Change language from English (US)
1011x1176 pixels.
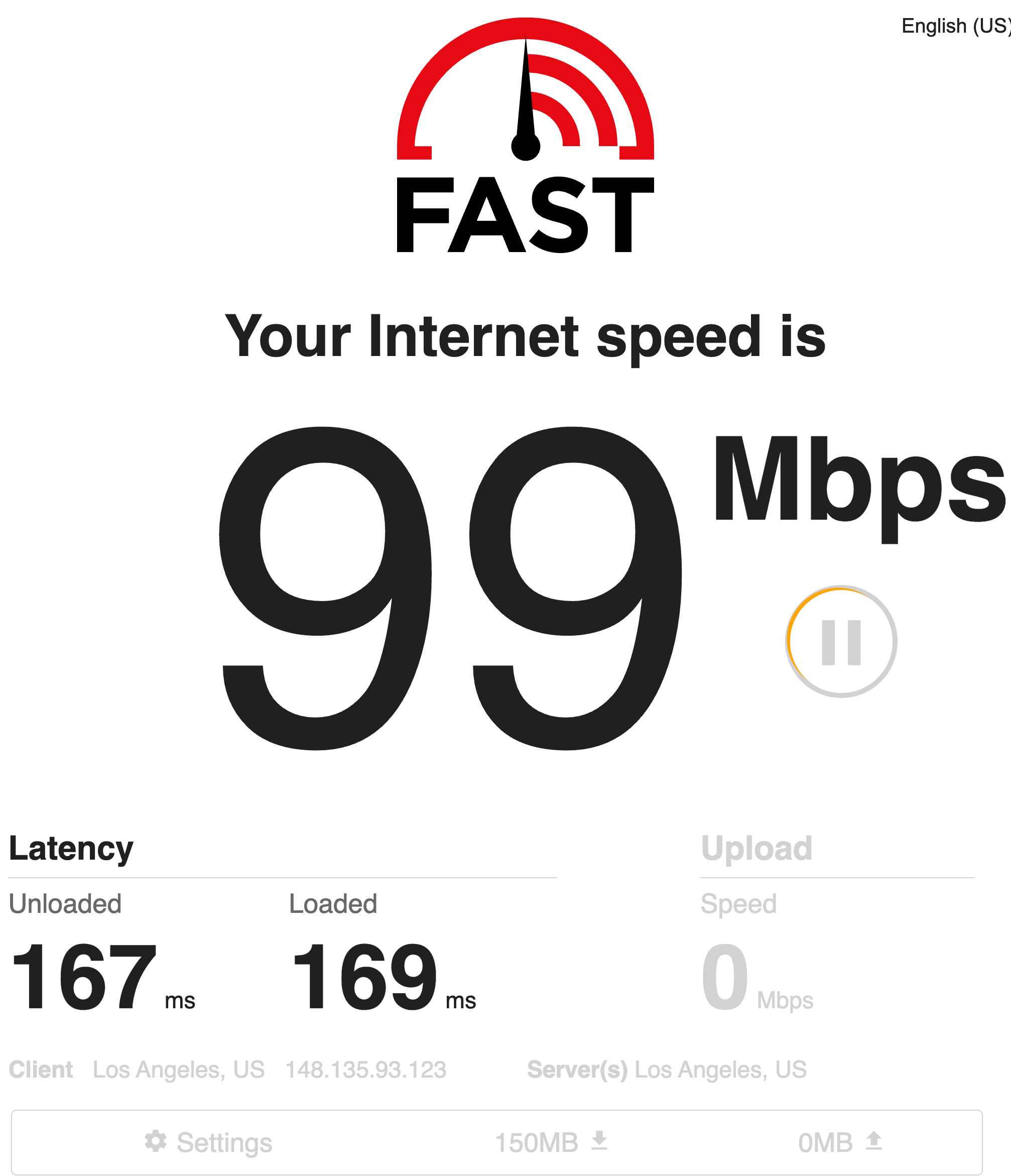click(x=955, y=26)
